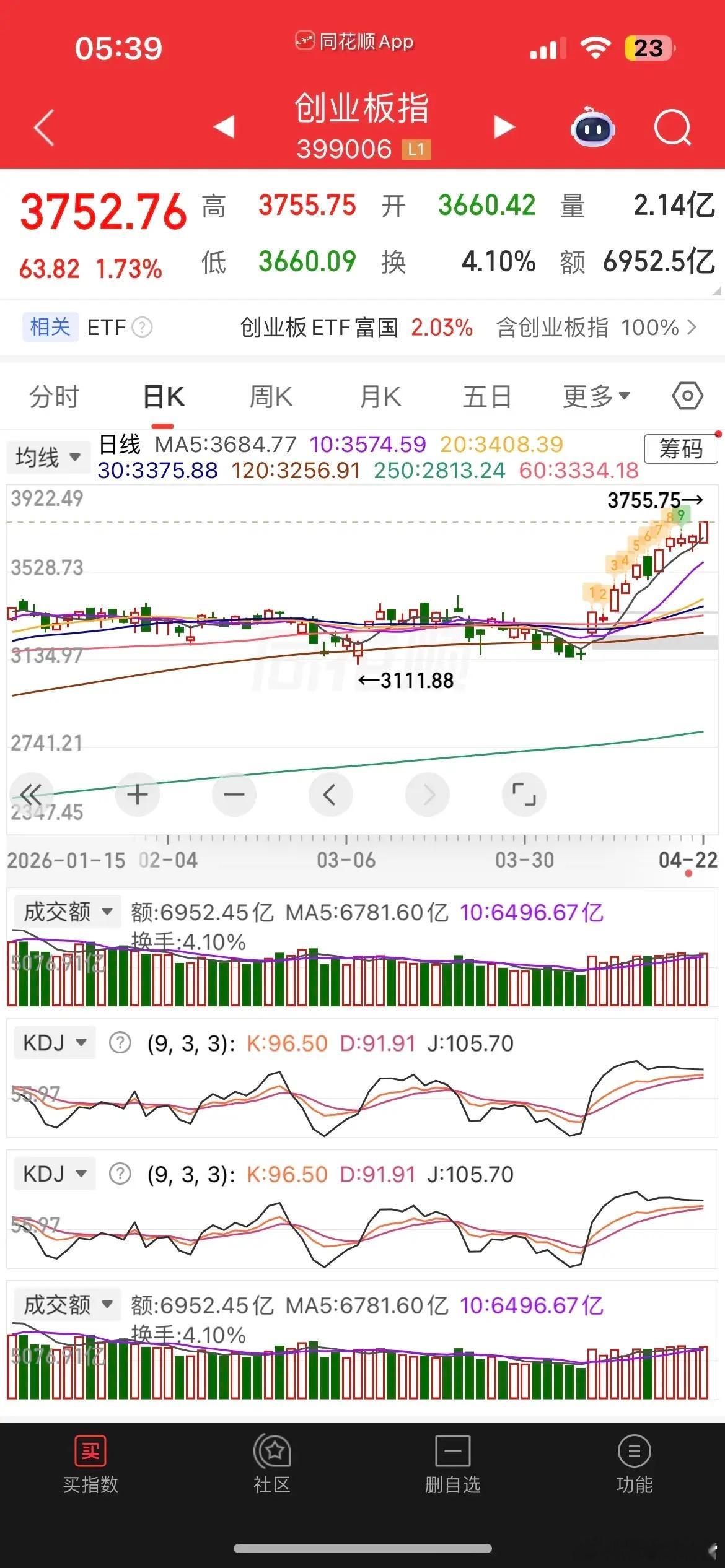The width and height of the screenshot is (725, 1568).
Task: Zoom in on the chart with plus icon
Action: (x=137, y=795)
